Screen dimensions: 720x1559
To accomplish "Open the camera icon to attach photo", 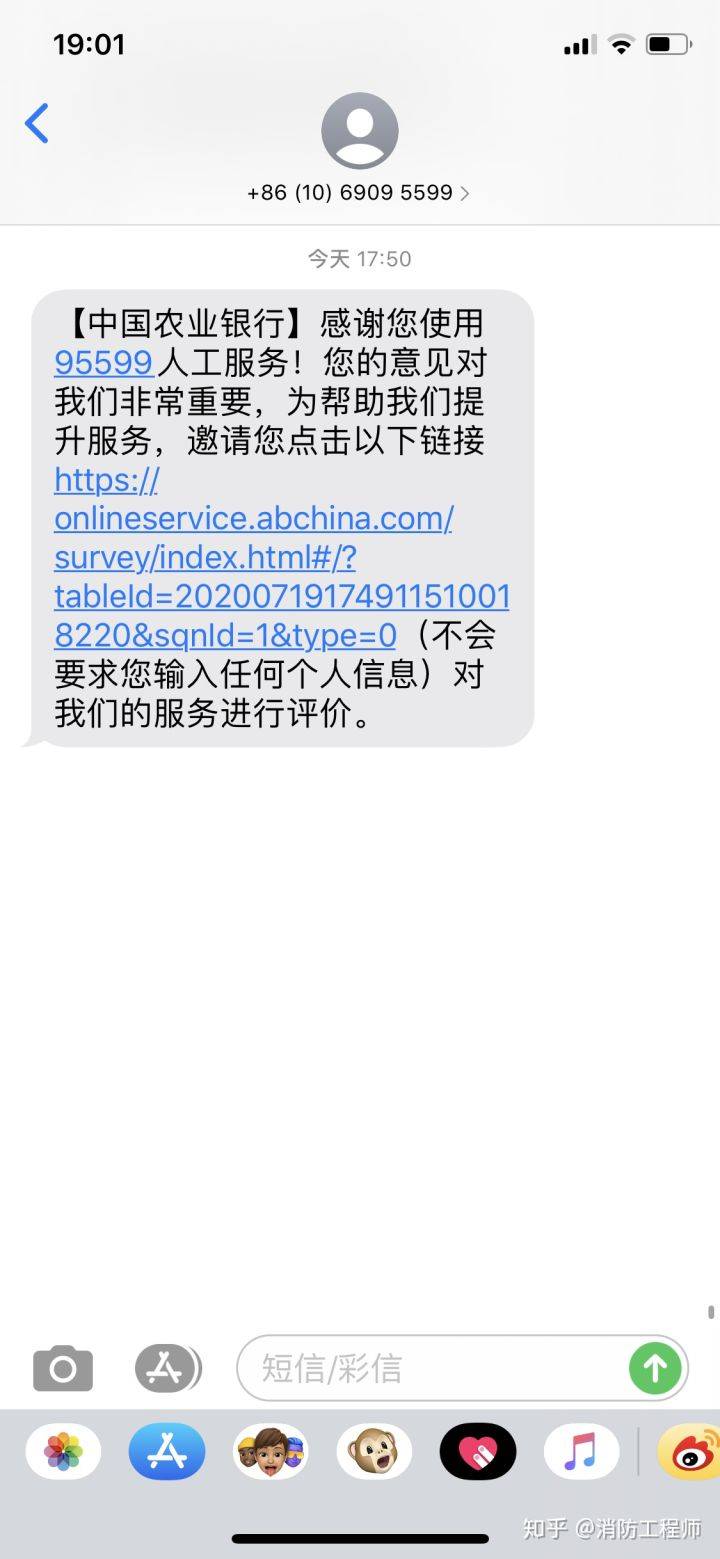I will 62,1368.
